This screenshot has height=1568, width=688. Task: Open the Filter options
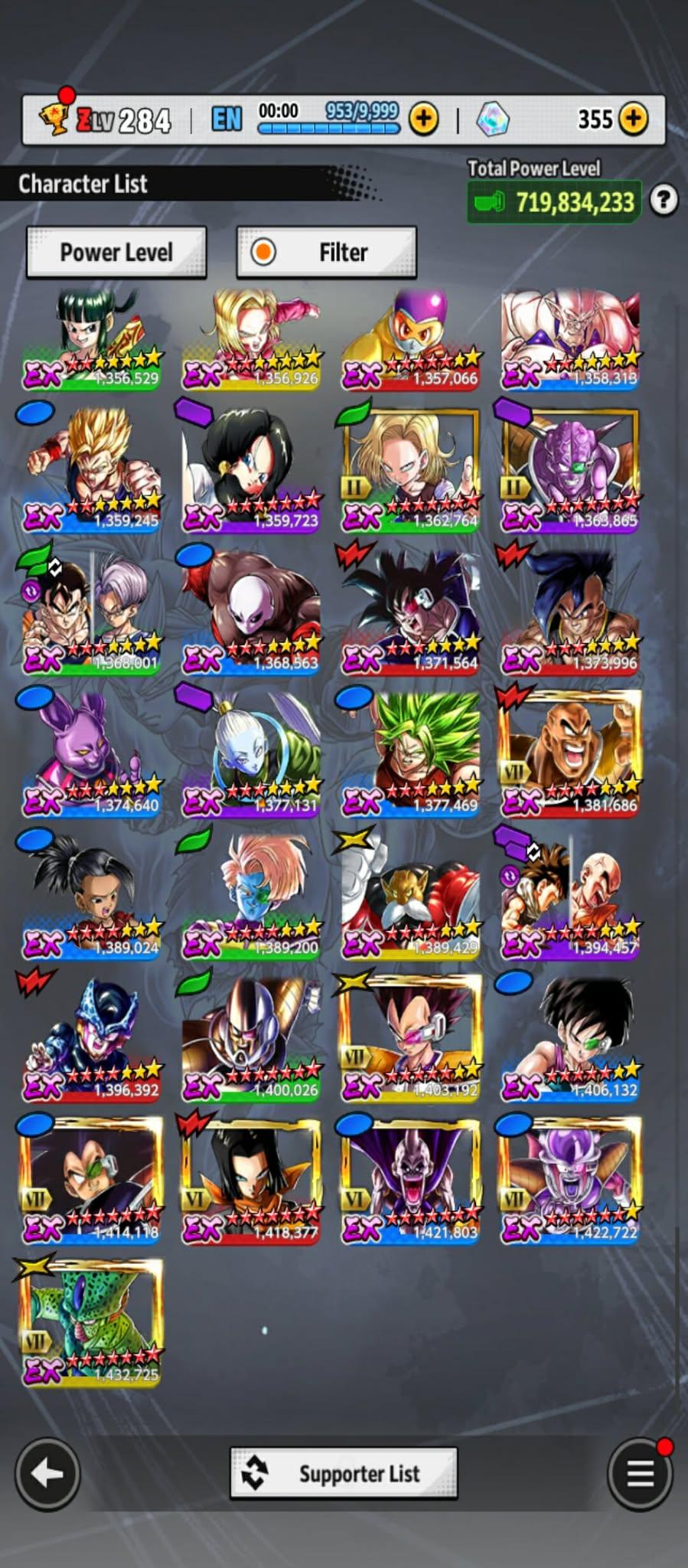click(x=327, y=252)
